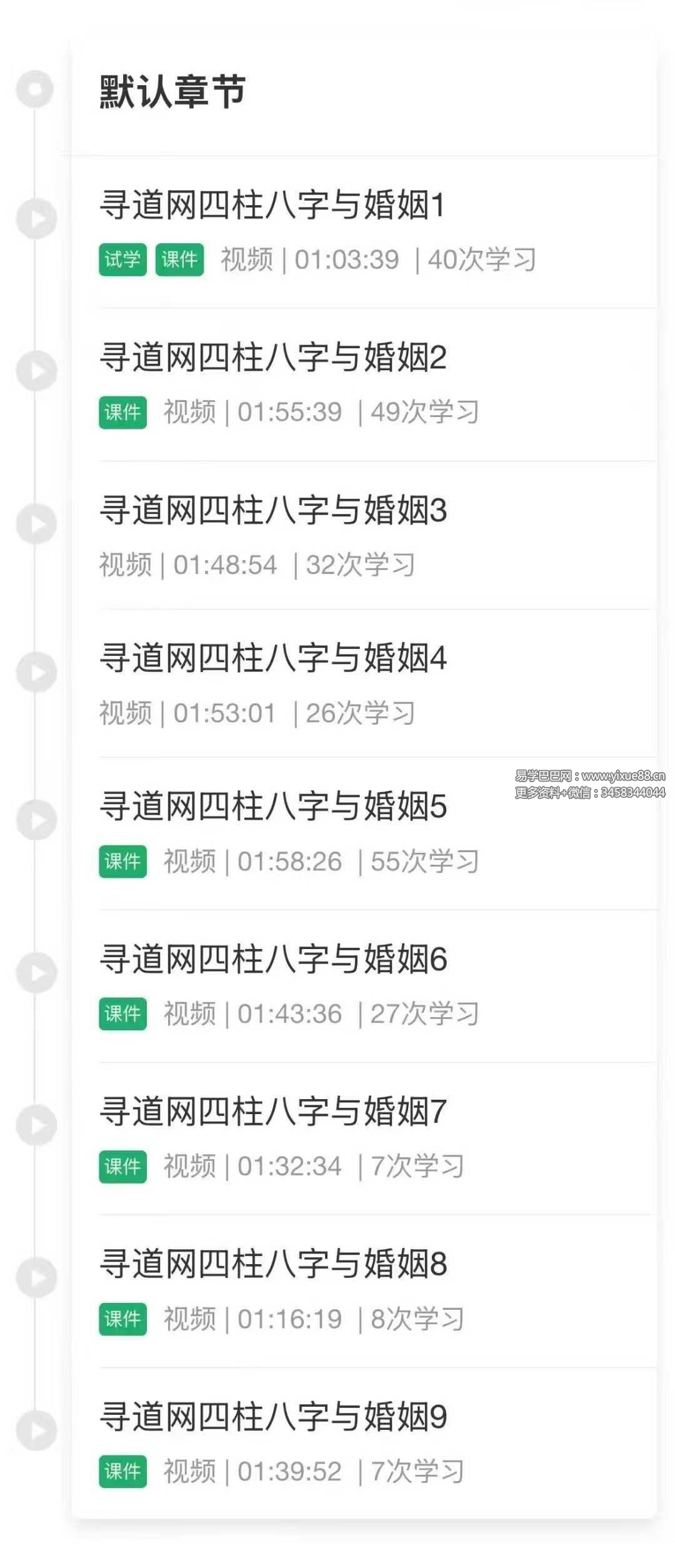Open lesson 寻道网四柱八字与婚姻5

(272, 807)
